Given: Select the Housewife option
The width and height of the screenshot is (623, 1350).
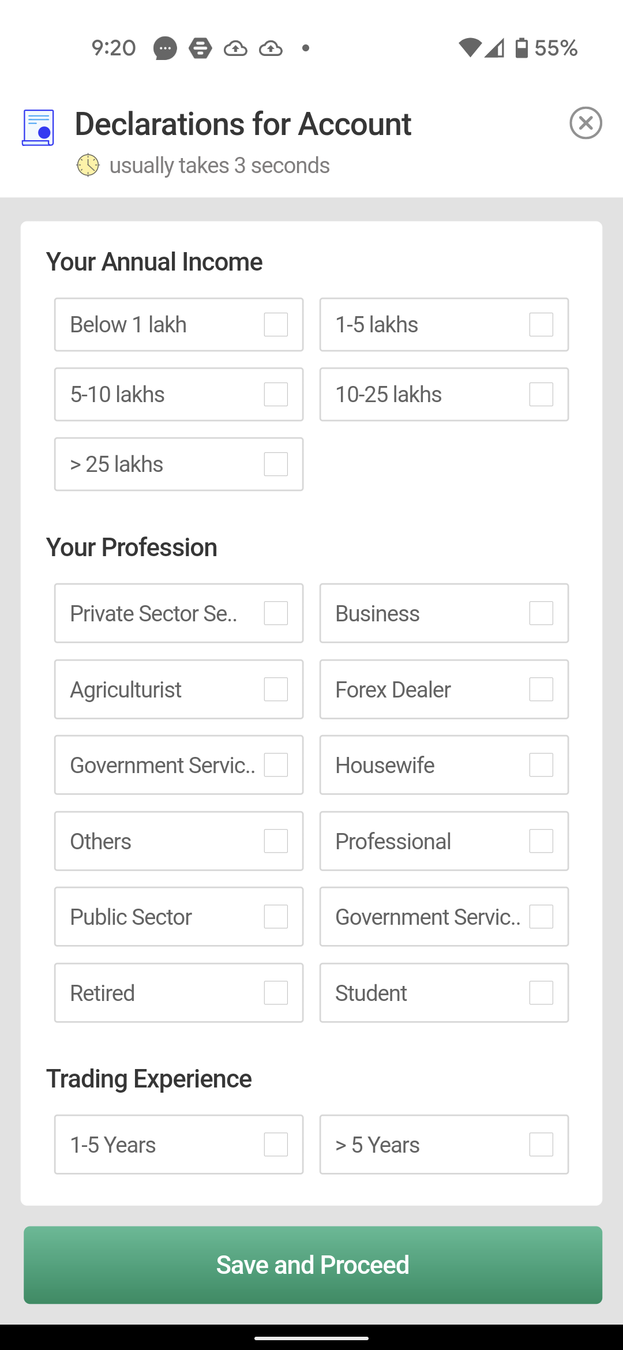Looking at the screenshot, I should (541, 765).
